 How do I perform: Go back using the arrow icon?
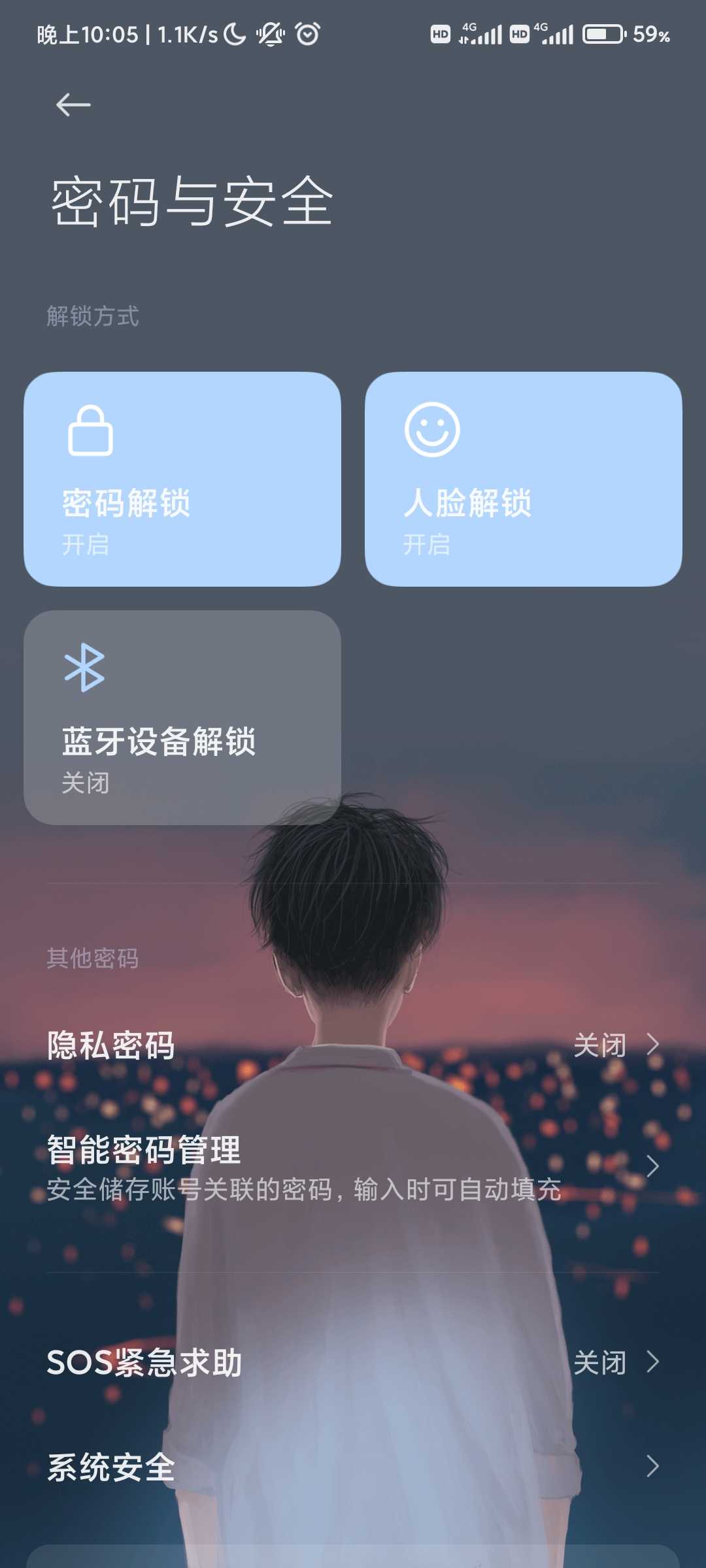(73, 105)
